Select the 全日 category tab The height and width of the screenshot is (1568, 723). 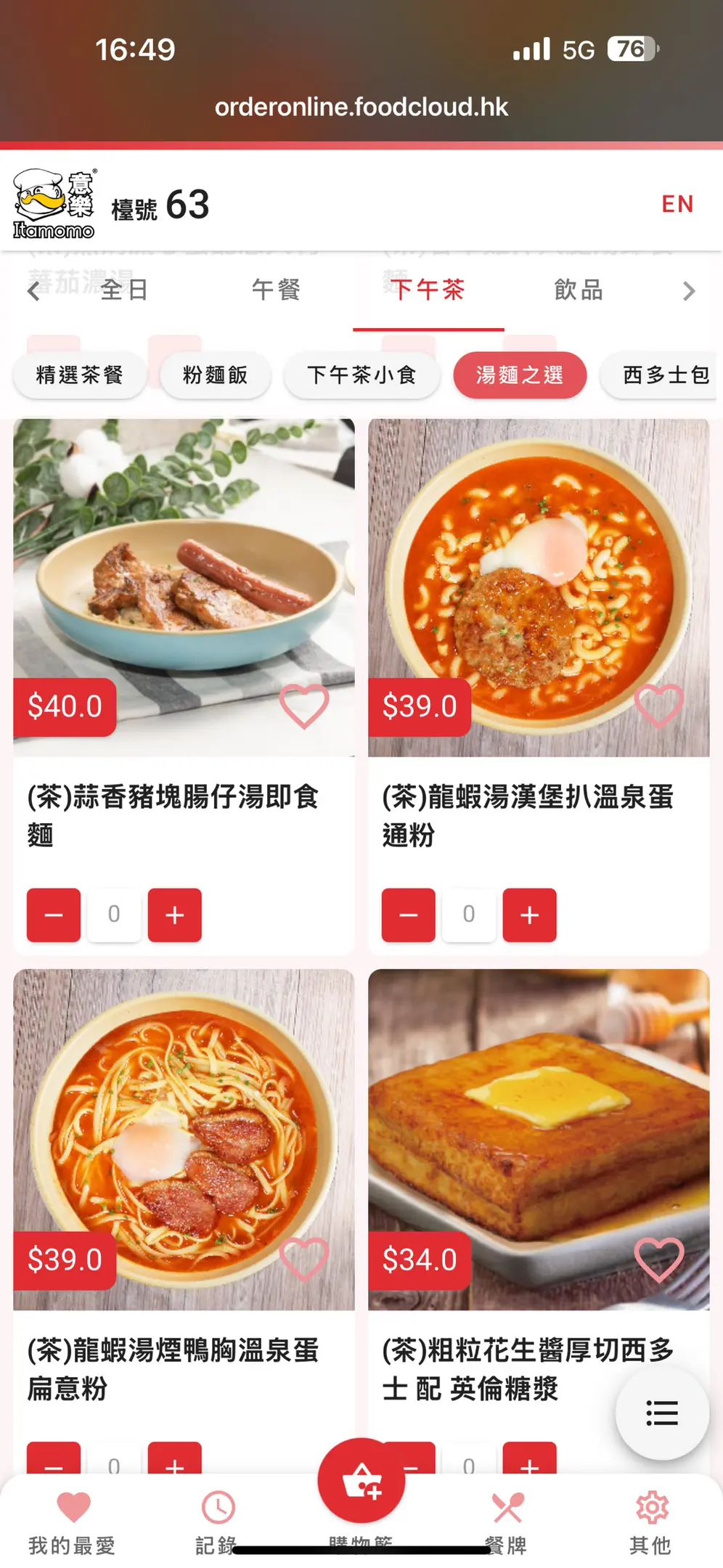[124, 290]
